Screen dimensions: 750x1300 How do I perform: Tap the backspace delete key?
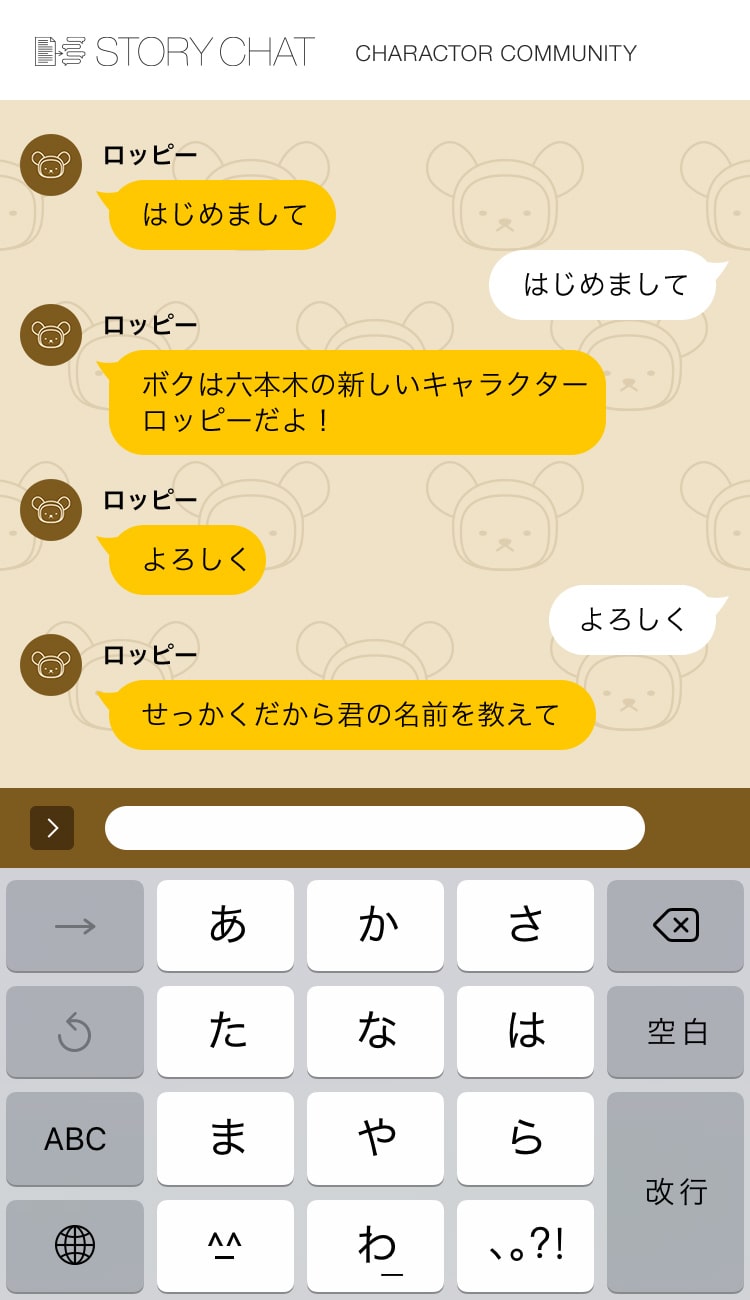coord(675,925)
